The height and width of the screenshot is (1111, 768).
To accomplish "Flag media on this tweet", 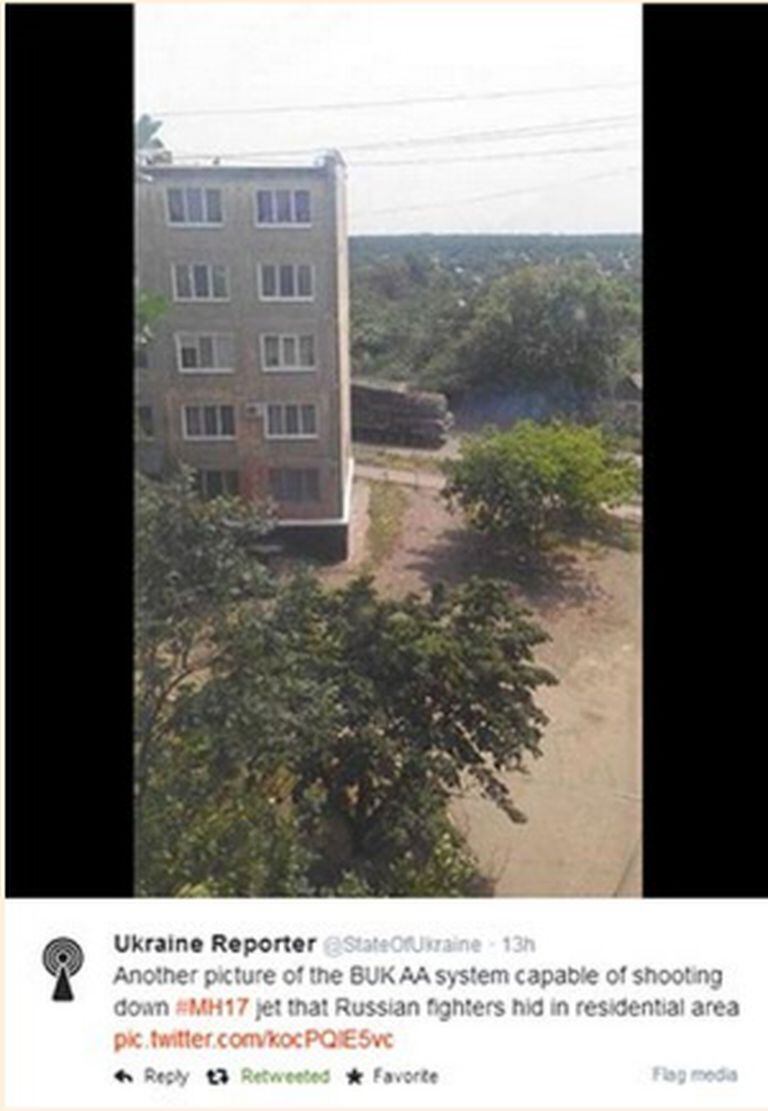I will click(x=694, y=1075).
